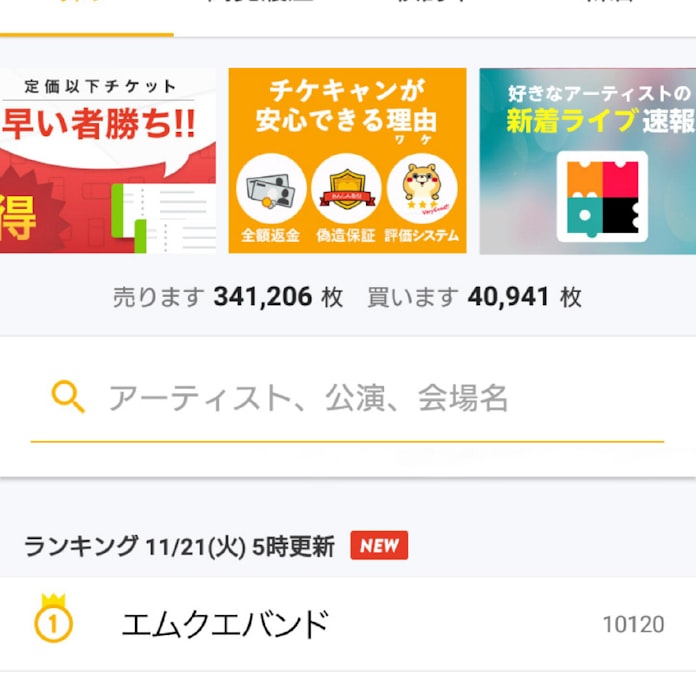696x696 pixels.
Task: Open the 早い者勝ち!! discount ticket banner
Action: click(108, 161)
